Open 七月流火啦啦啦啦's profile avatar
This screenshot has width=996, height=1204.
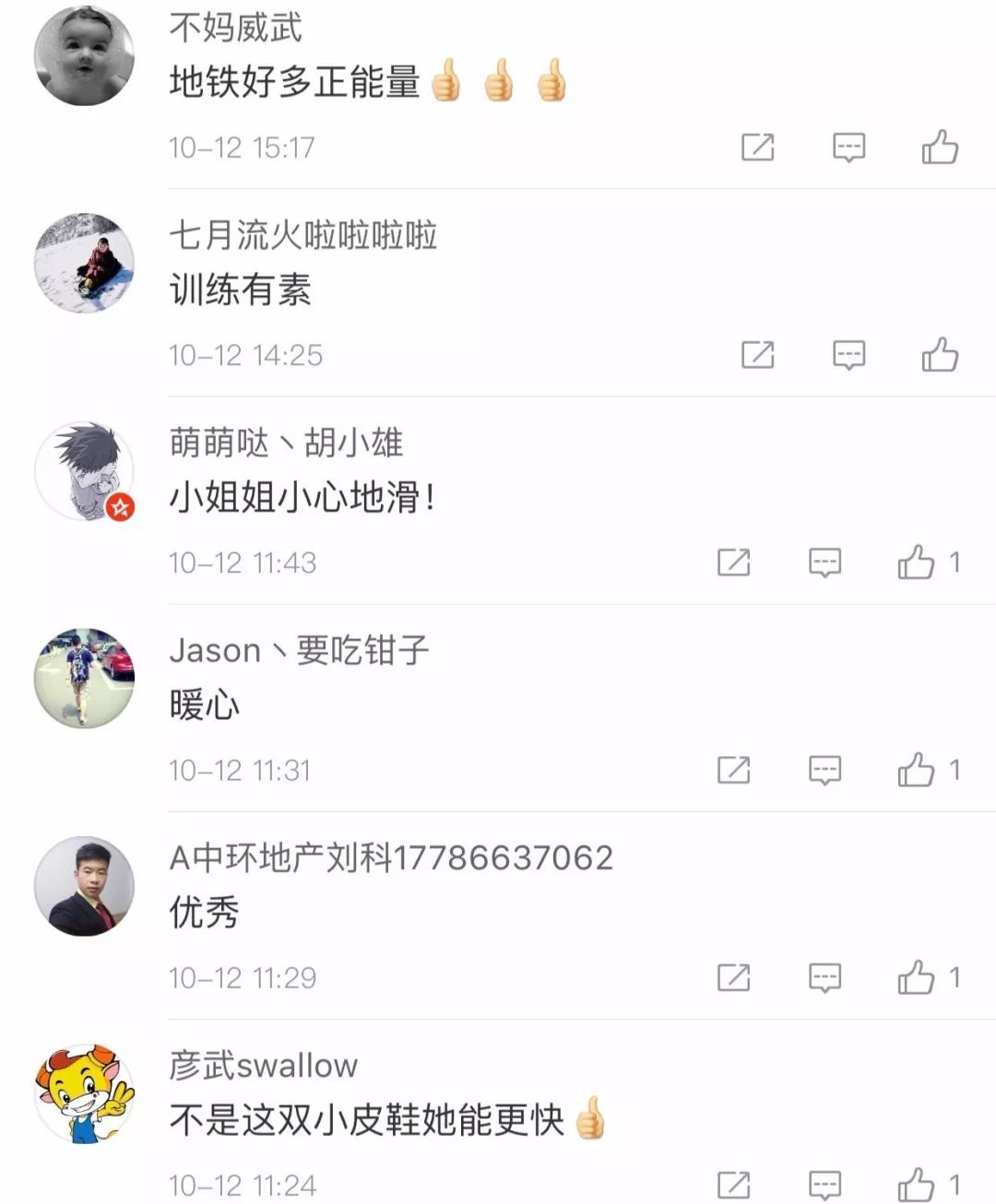pyautogui.click(x=84, y=264)
